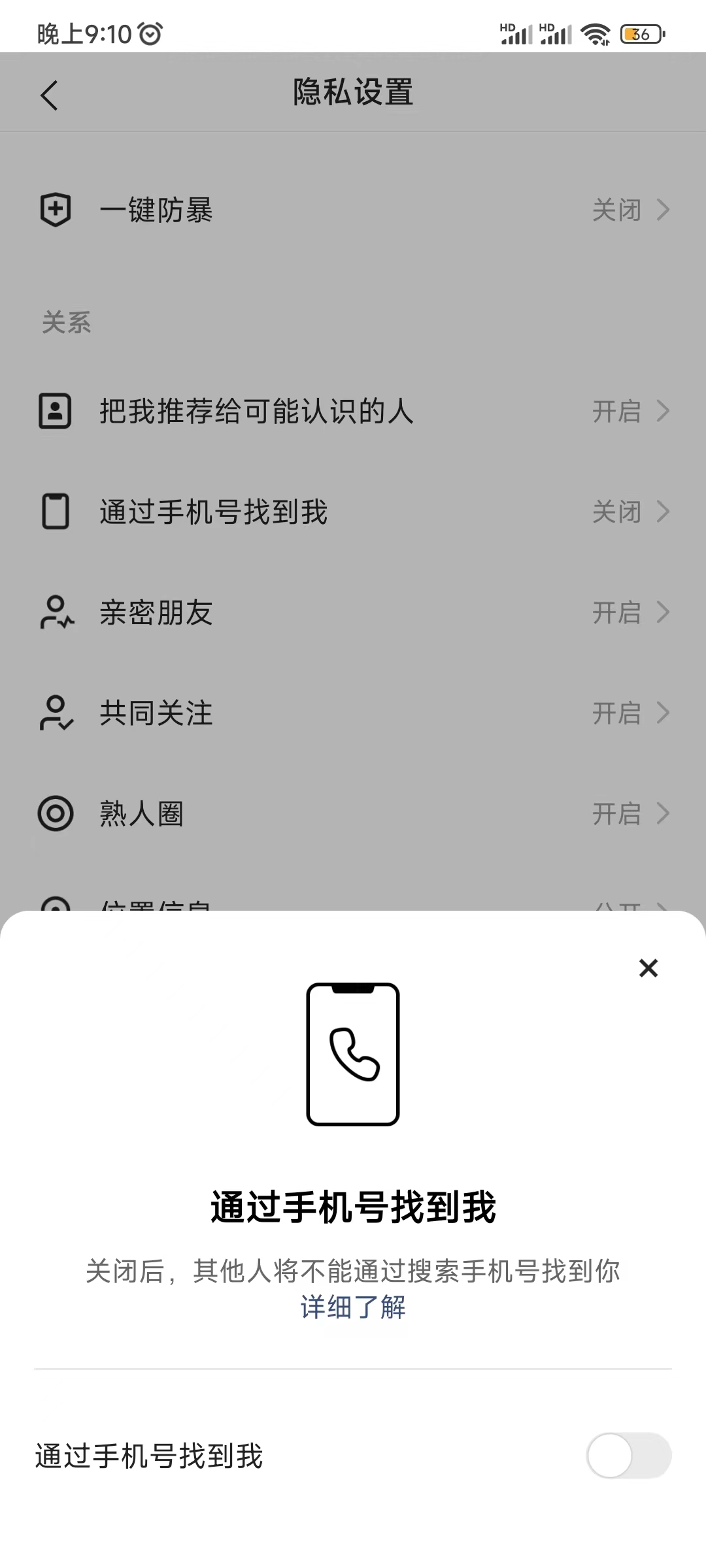Click the 共同关注 person-check icon
Screen dimensions: 706x1568
[x=56, y=713]
